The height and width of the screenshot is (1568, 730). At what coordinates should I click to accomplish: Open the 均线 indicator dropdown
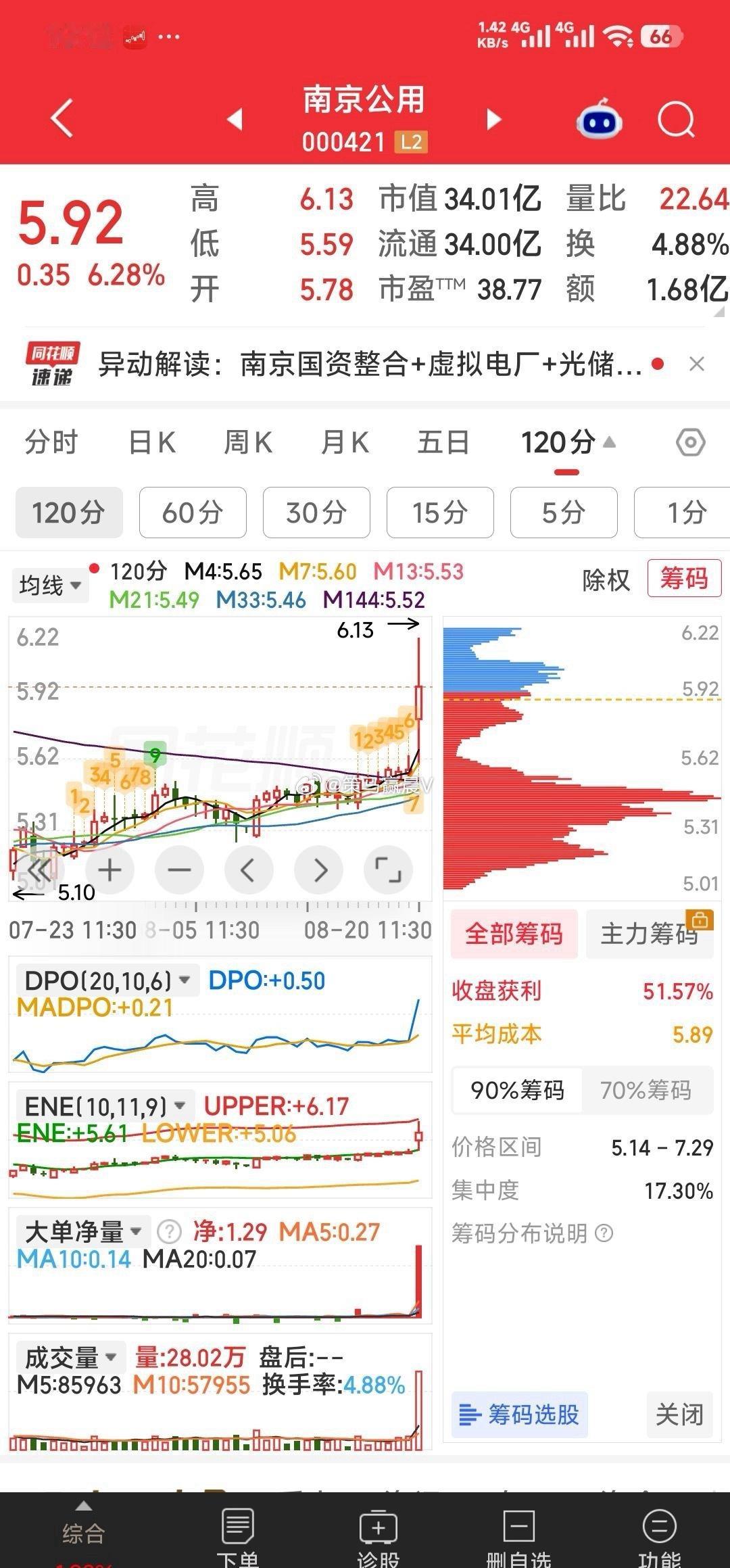50,585
